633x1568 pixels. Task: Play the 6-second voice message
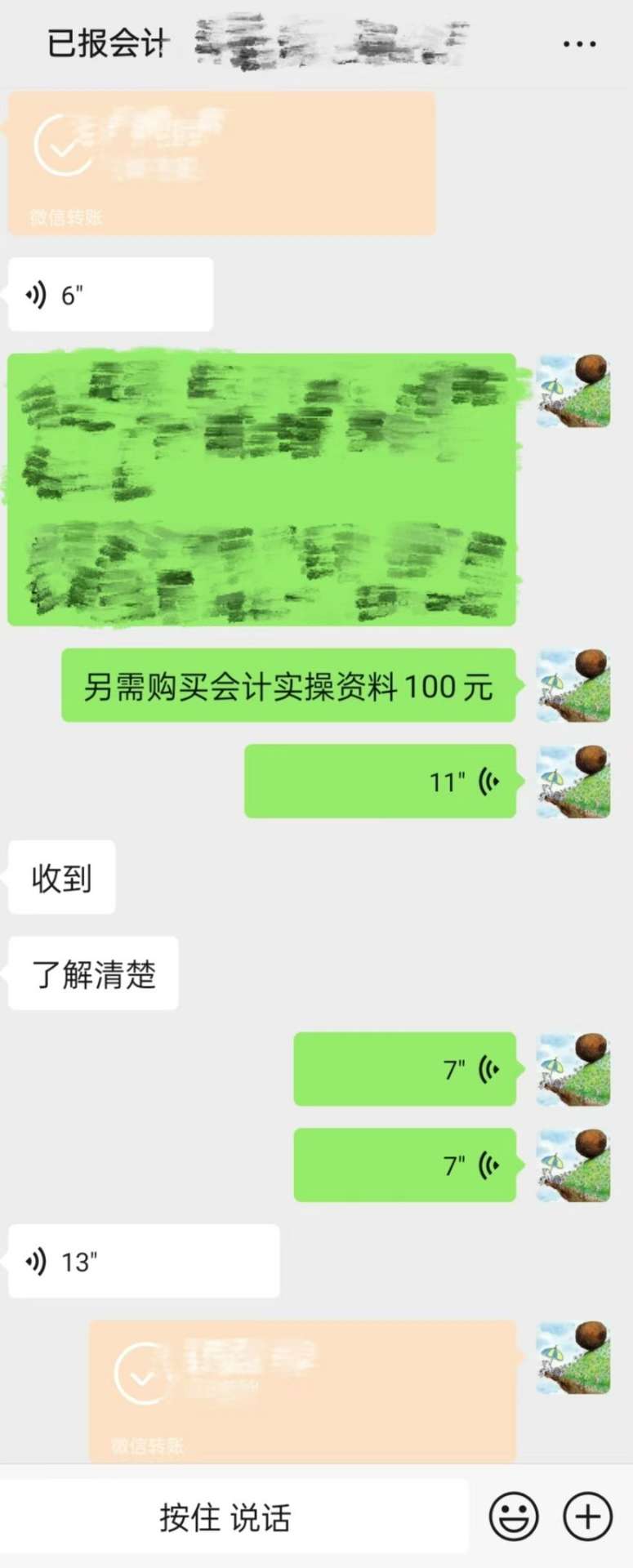point(111,295)
